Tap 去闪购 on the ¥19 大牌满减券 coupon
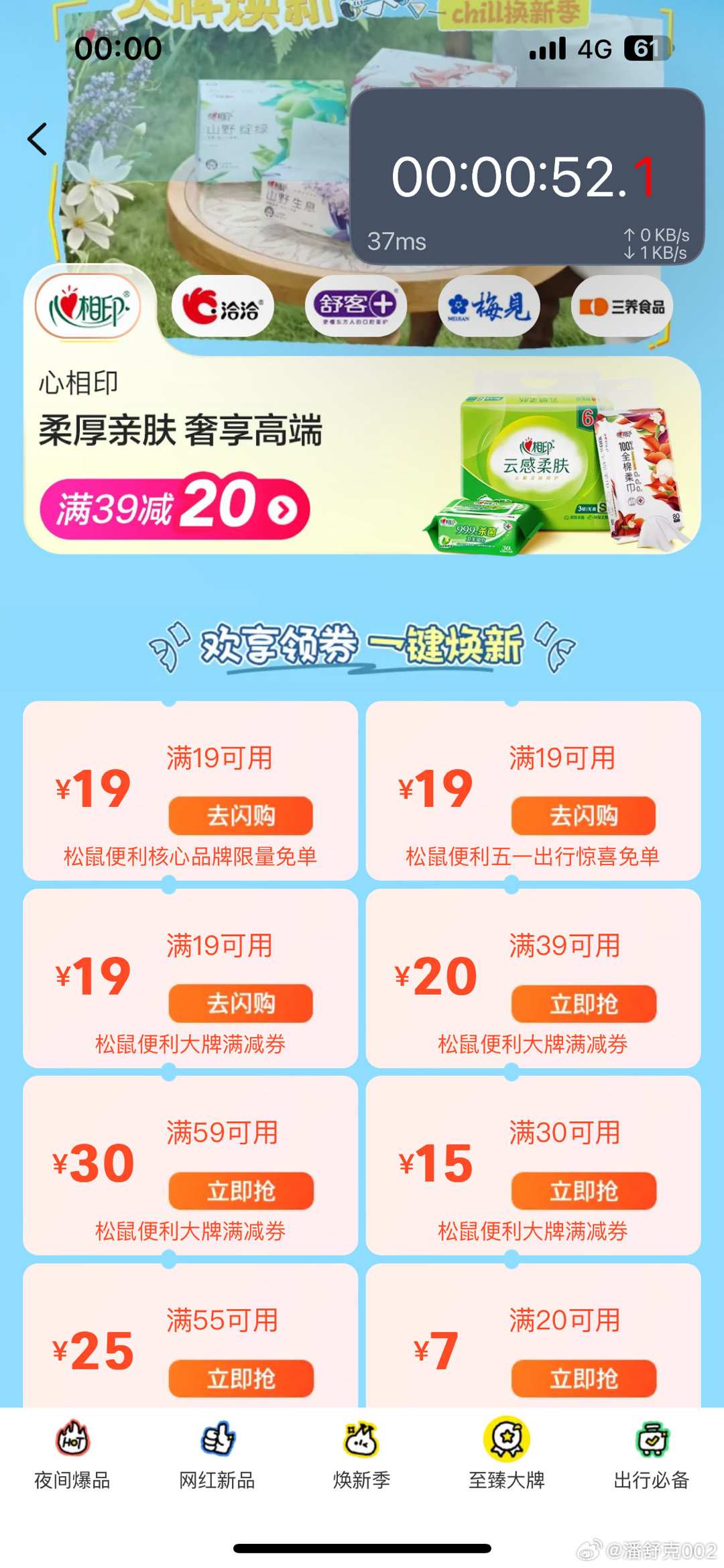The width and height of the screenshot is (724, 1568). [241, 1003]
